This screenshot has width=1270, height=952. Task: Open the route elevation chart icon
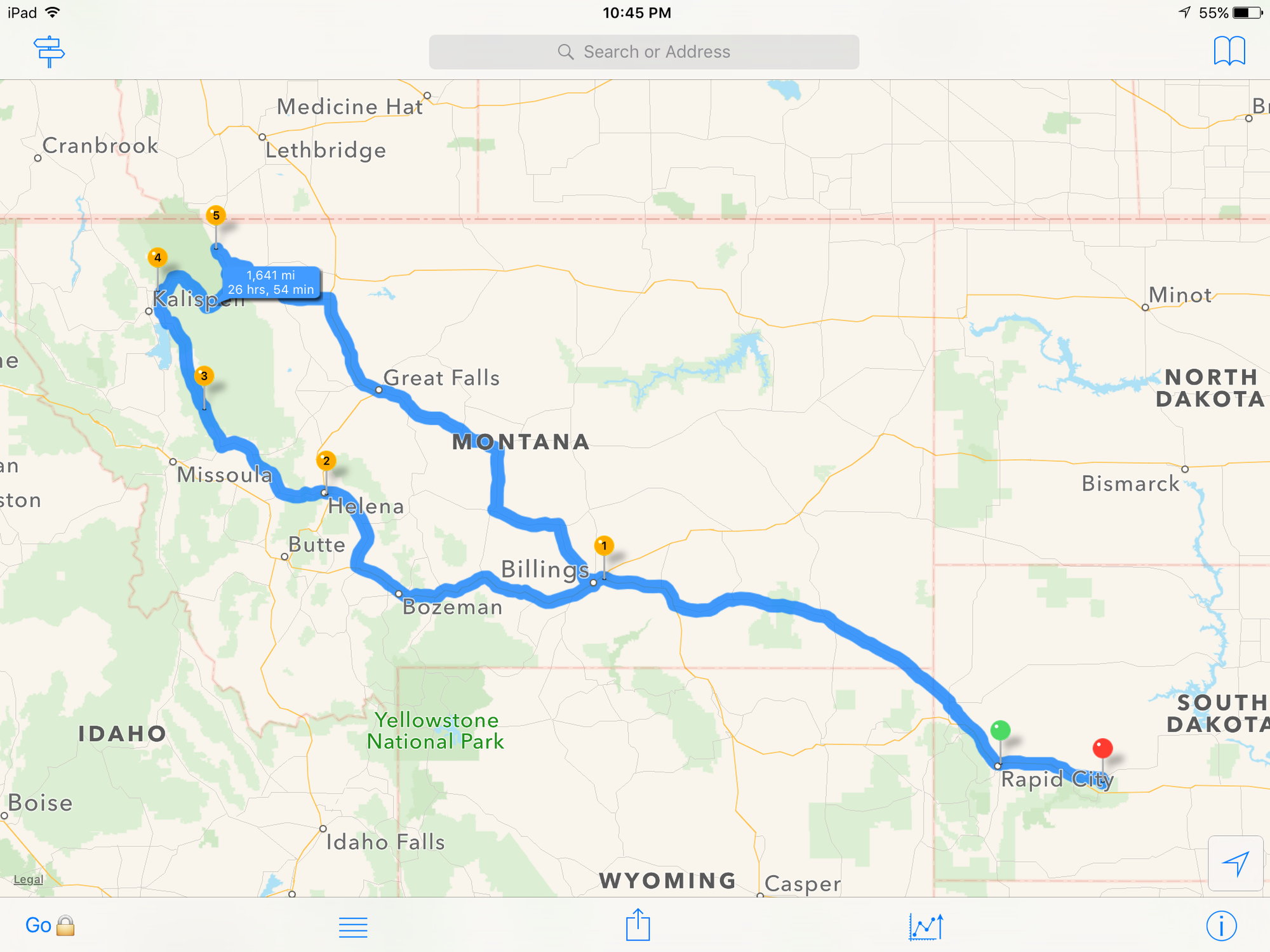click(926, 927)
